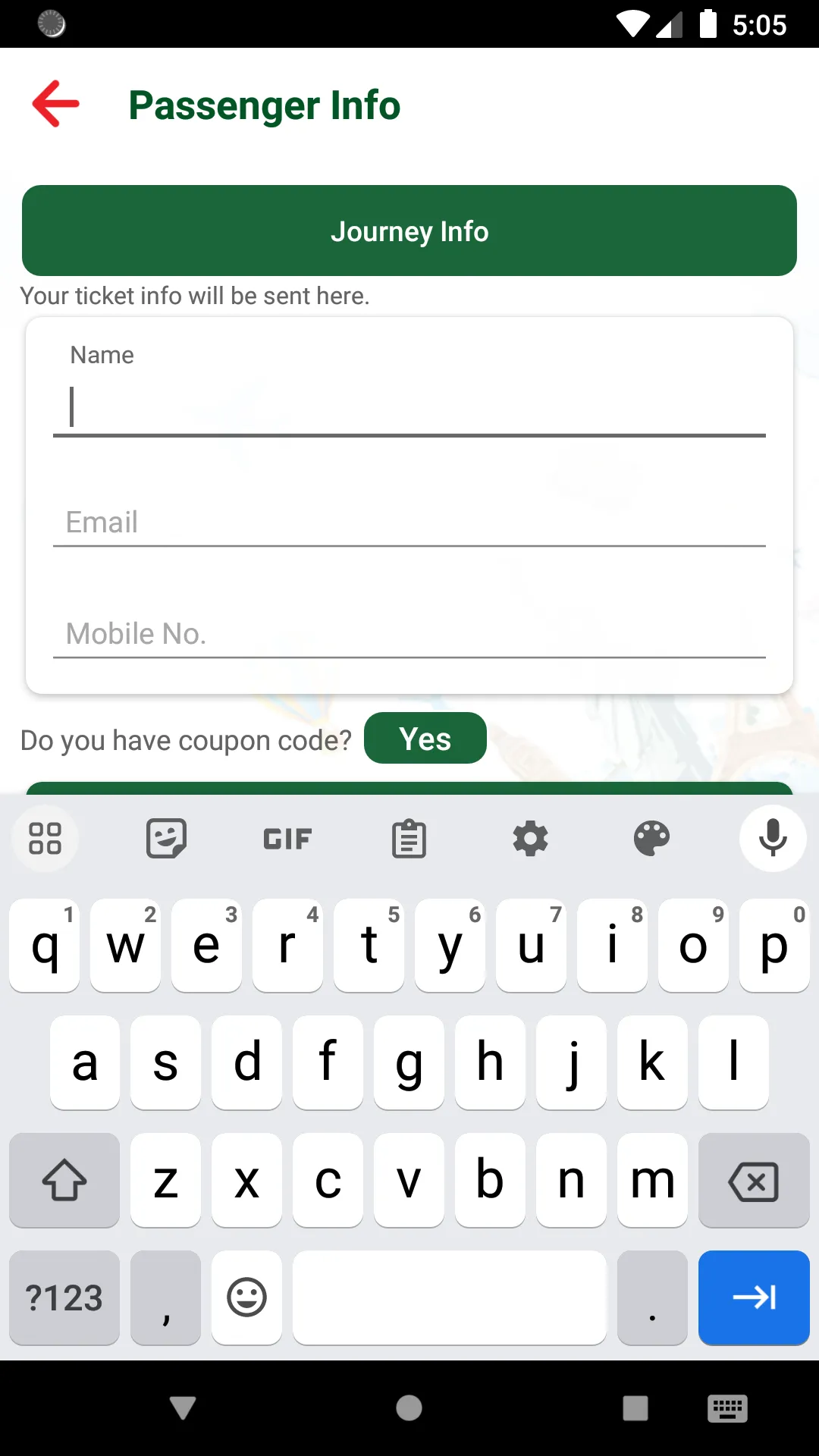Go back using the red arrow
819x1456 pixels.
click(56, 104)
